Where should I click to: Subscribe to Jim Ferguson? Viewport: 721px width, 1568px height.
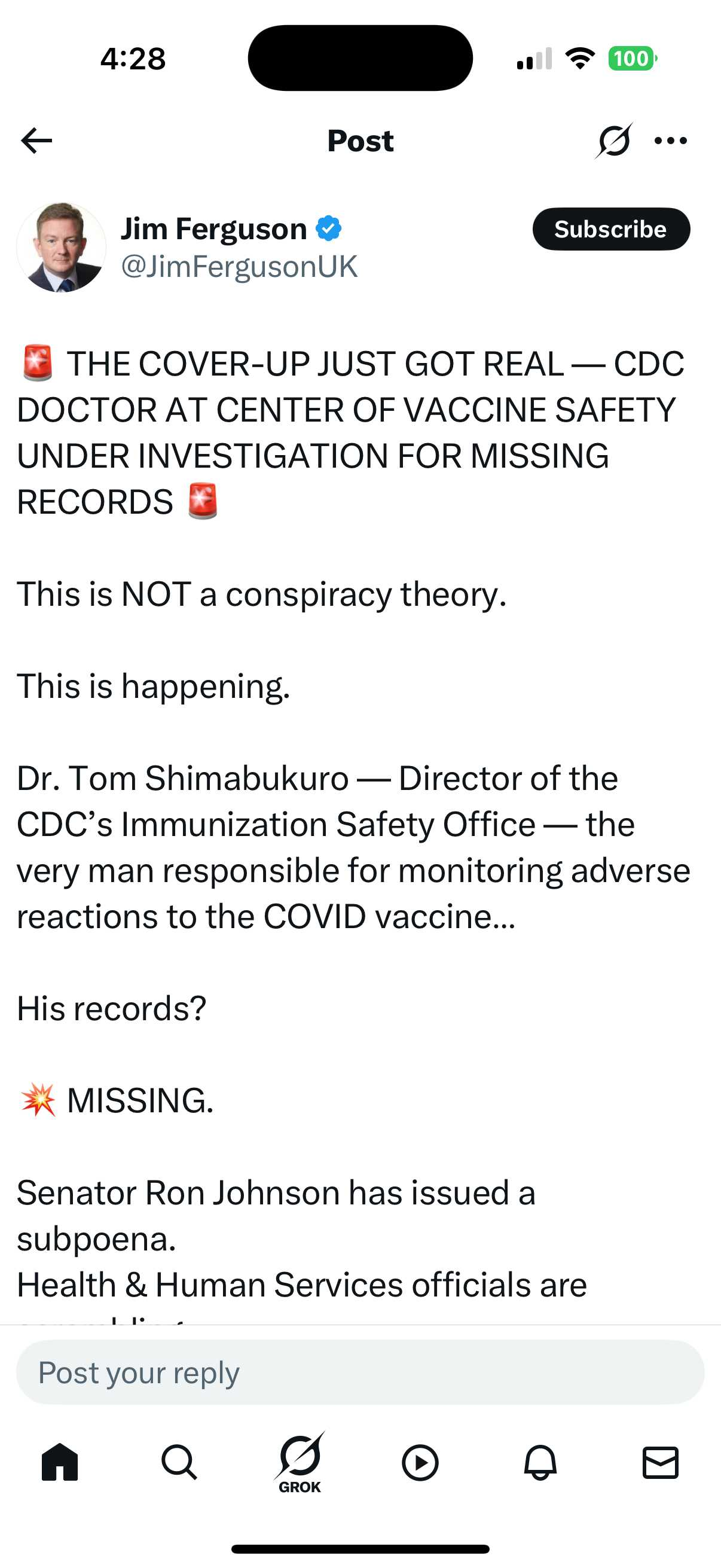tap(611, 229)
